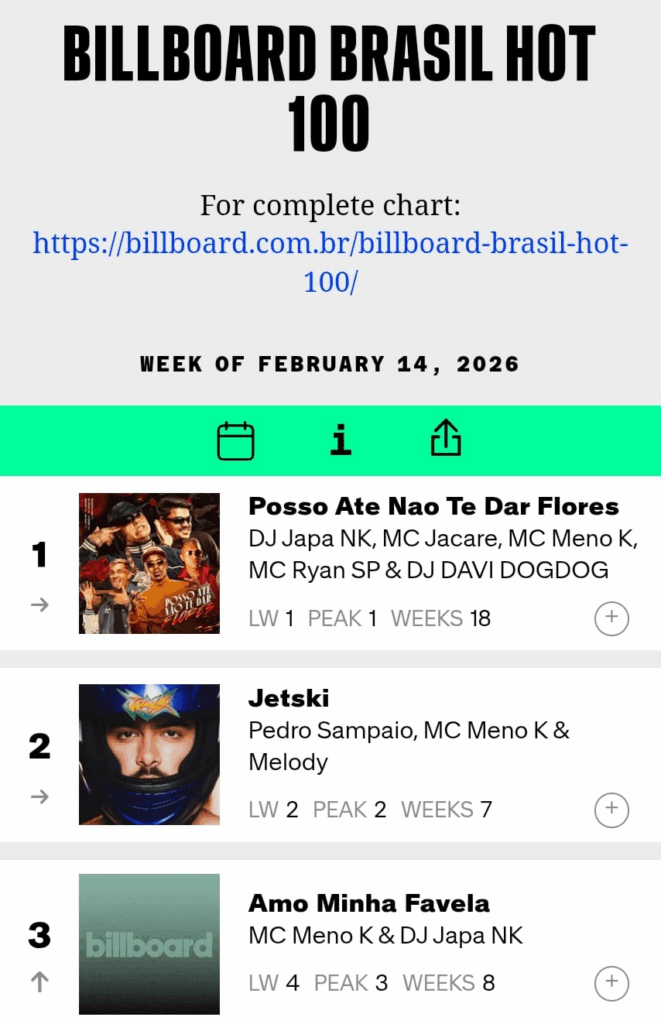Open the Jetski cover art
This screenshot has width=661, height=1024.
(149, 754)
